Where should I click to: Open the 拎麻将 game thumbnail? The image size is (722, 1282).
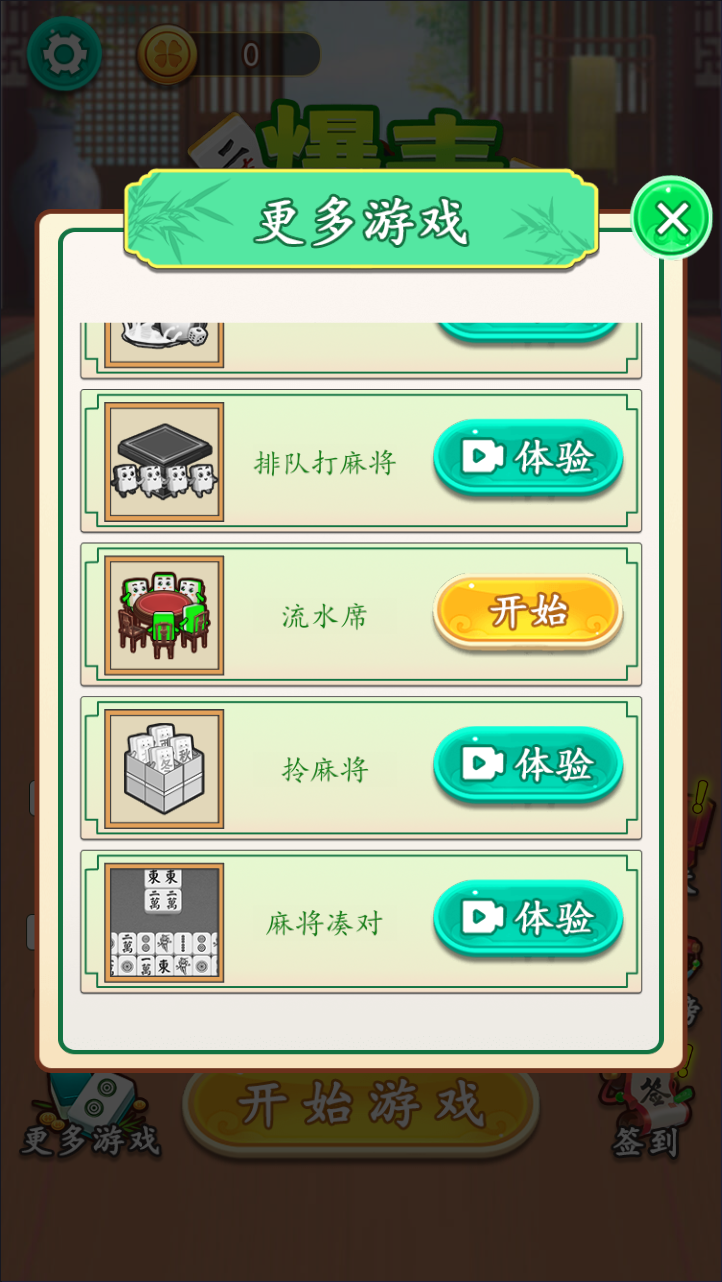[164, 769]
